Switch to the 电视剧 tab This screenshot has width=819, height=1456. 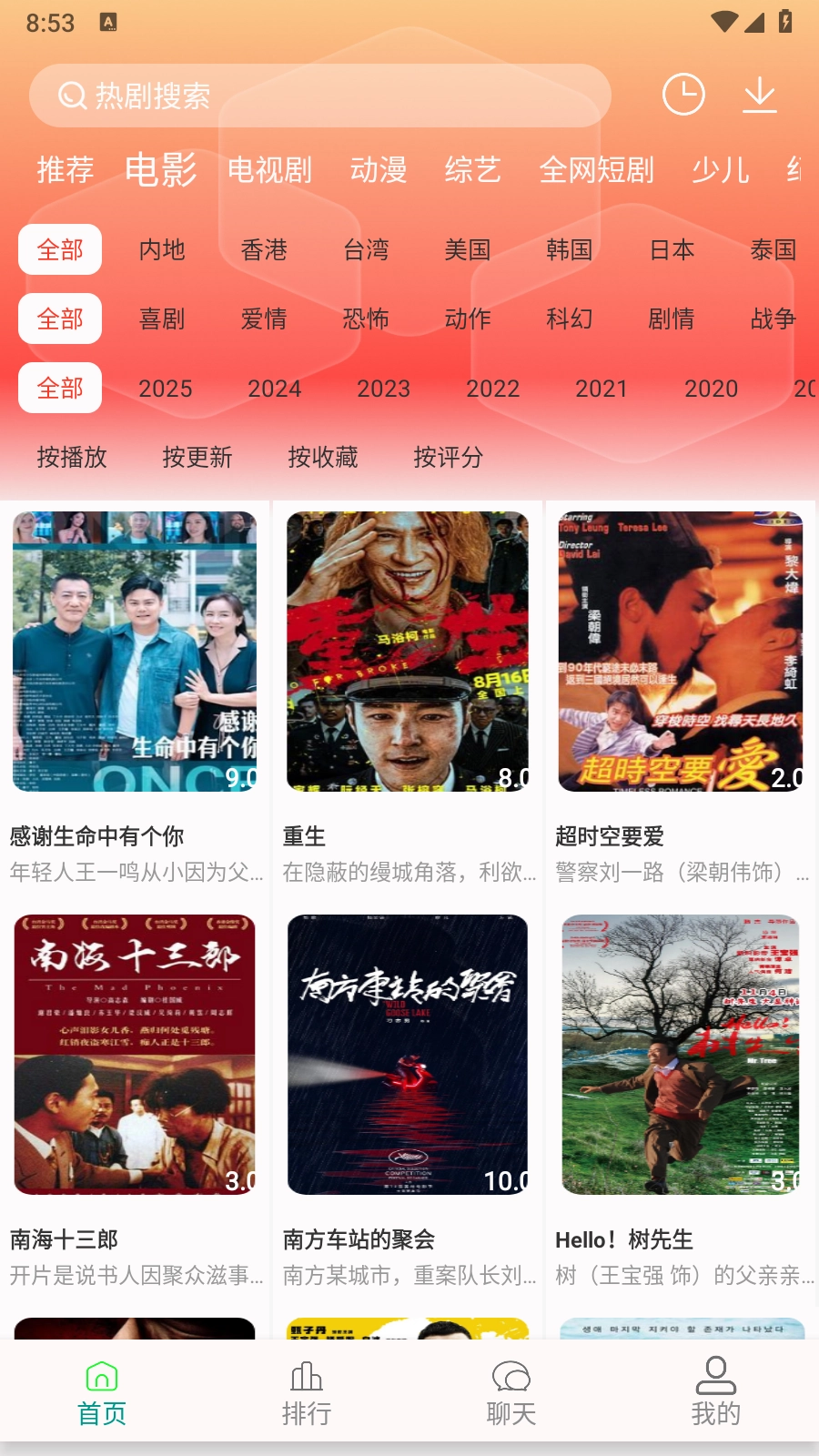point(270,170)
